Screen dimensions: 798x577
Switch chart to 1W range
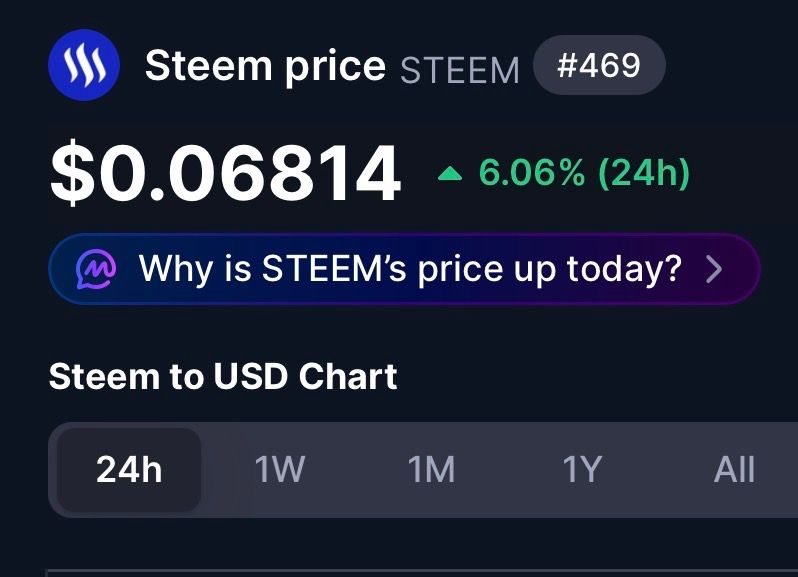point(280,470)
